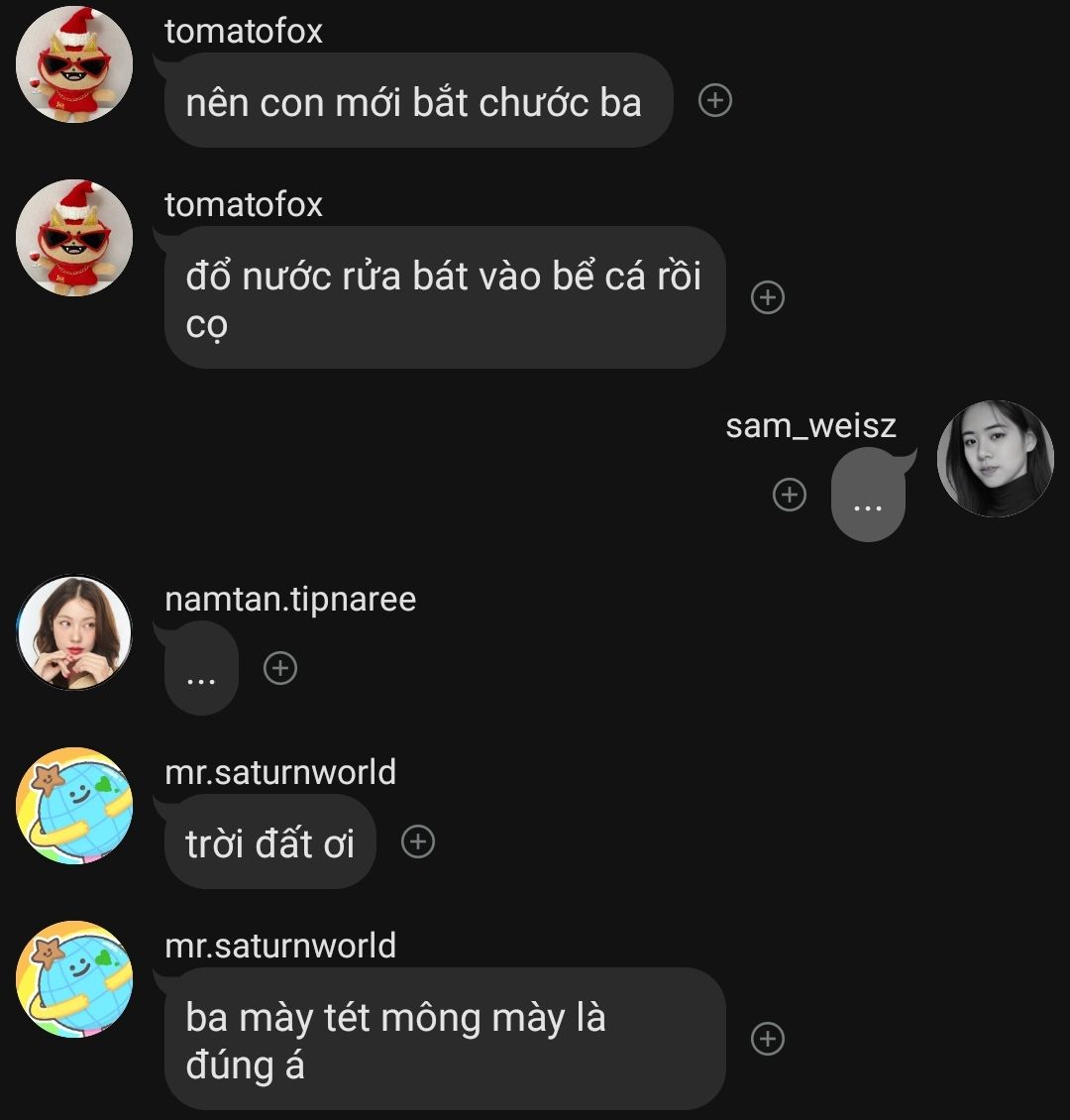This screenshot has width=1070, height=1120.
Task: View mr.saturnworld's avatar beside "ba mày tét" message
Action: [74, 979]
